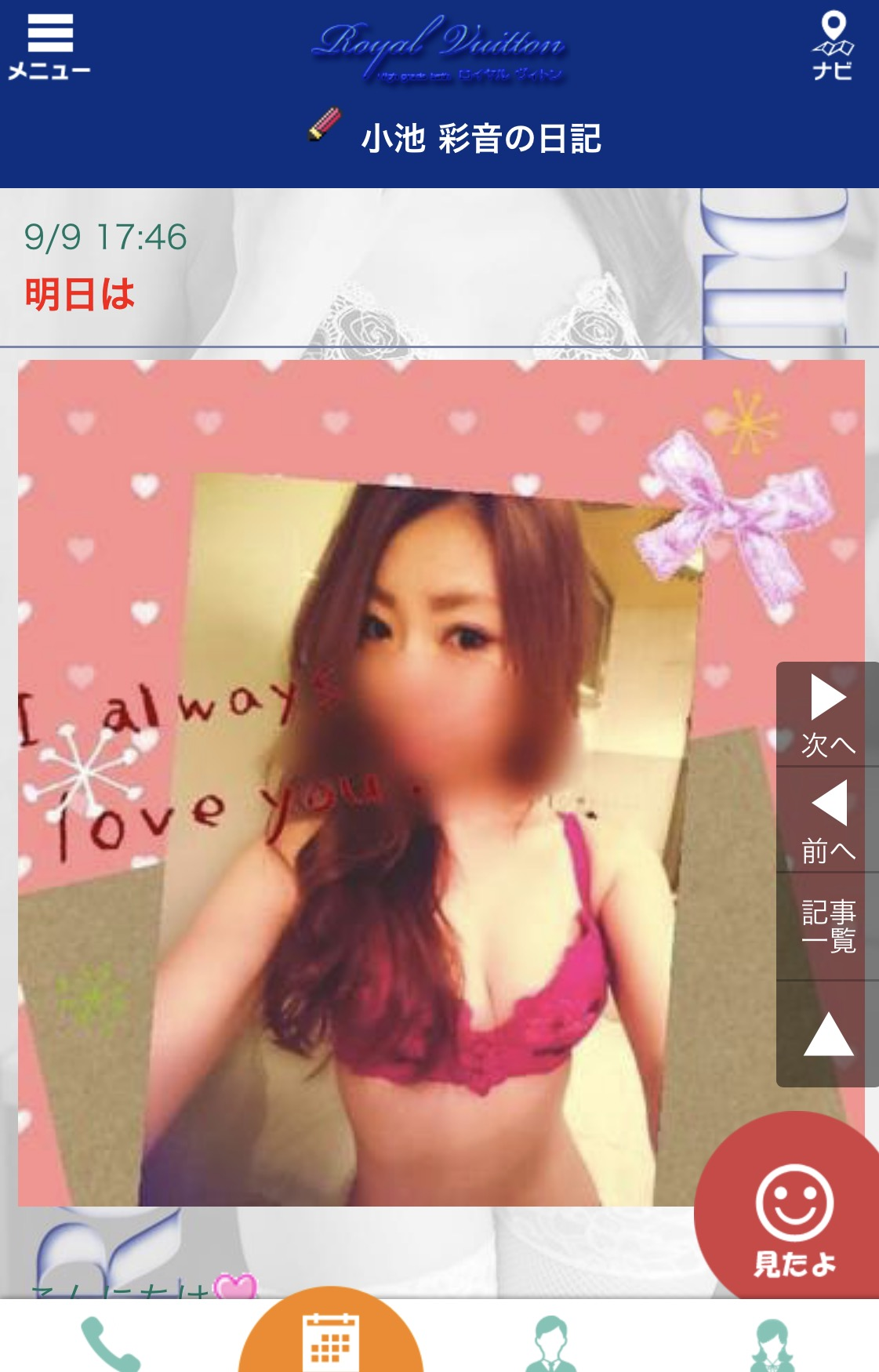Screen dimensions: 879x1372
Task: Open the メニュー hamburger menu
Action: (x=49, y=47)
